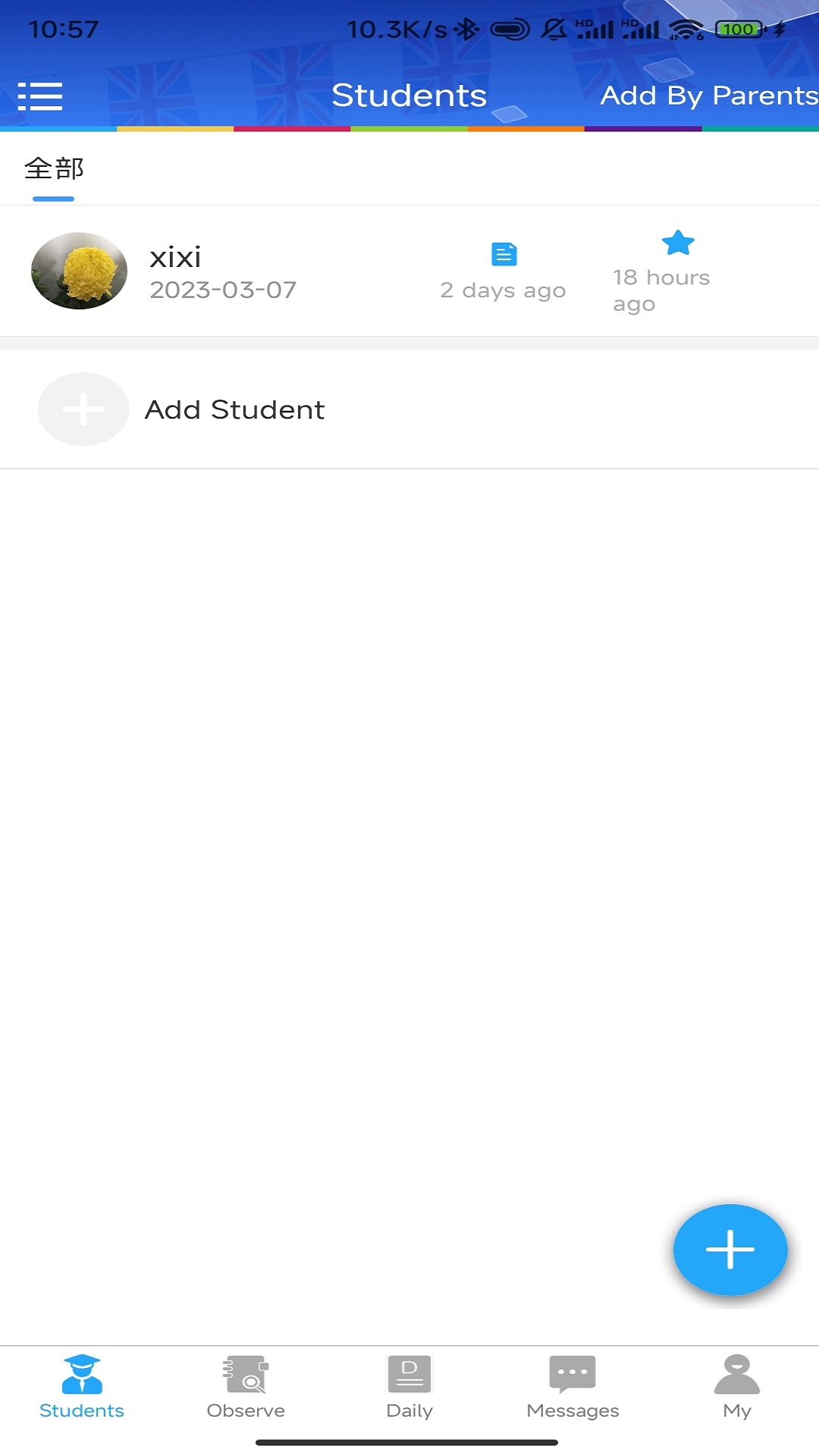
Task: View xixi's star rating icon
Action: click(678, 243)
